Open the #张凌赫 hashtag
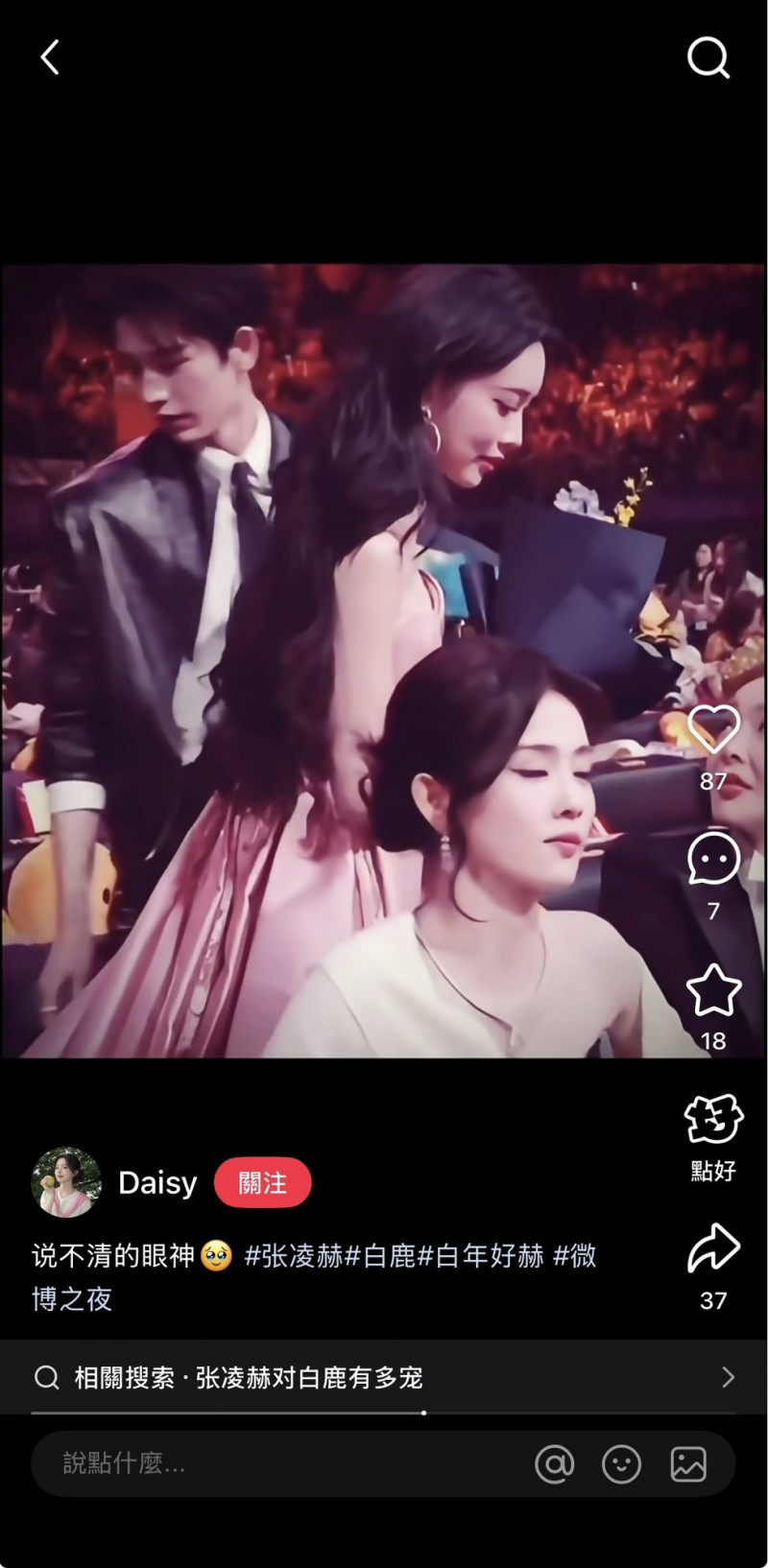 [x=294, y=1255]
